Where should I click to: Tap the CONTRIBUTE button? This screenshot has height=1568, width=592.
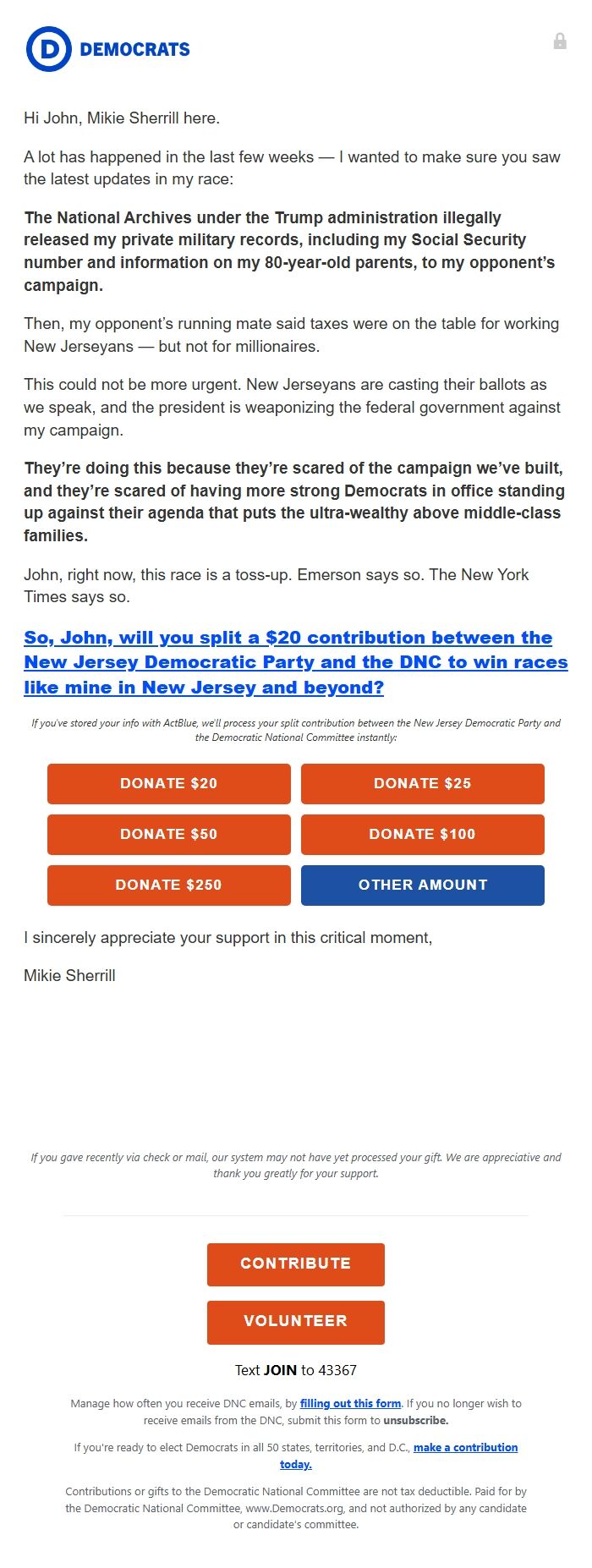[x=296, y=1264]
